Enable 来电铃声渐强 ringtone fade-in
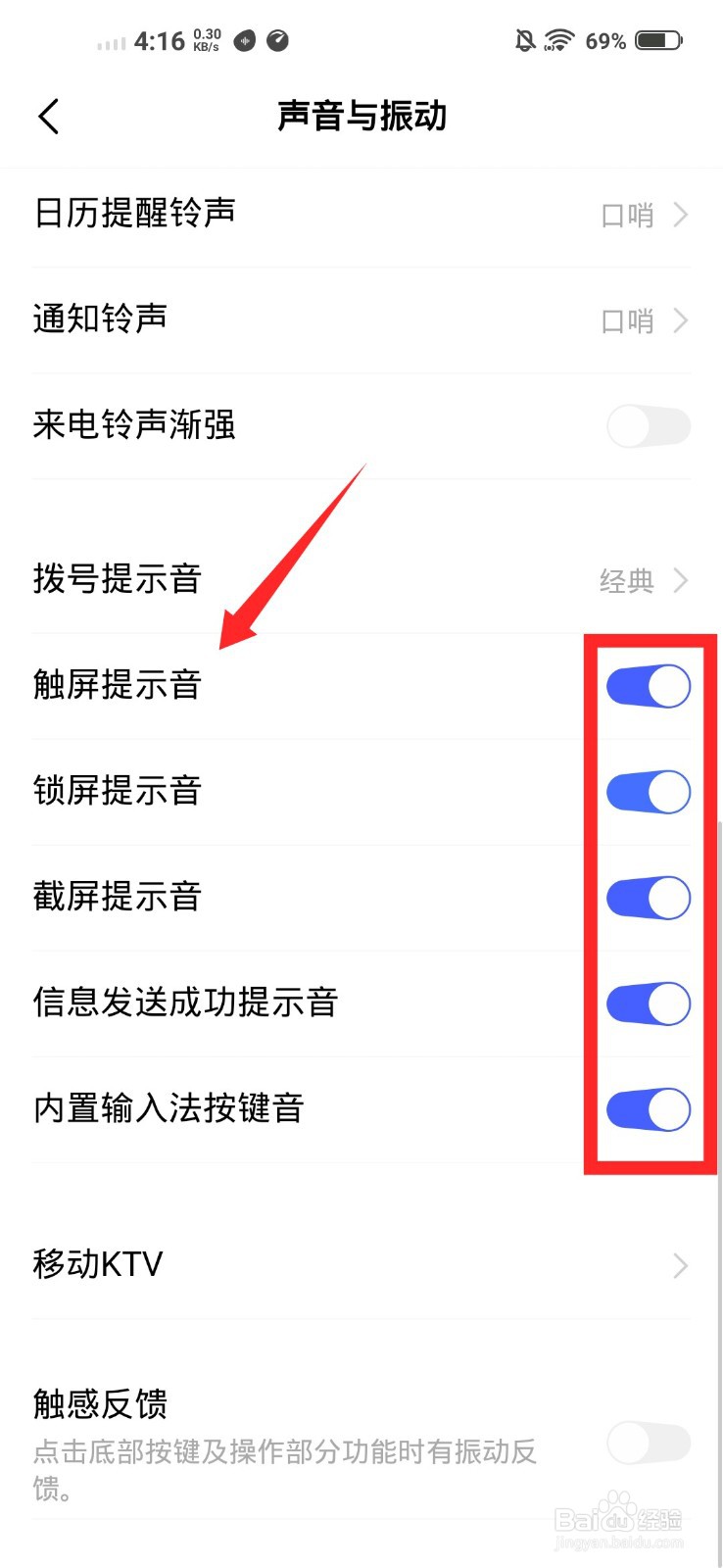 (x=648, y=425)
